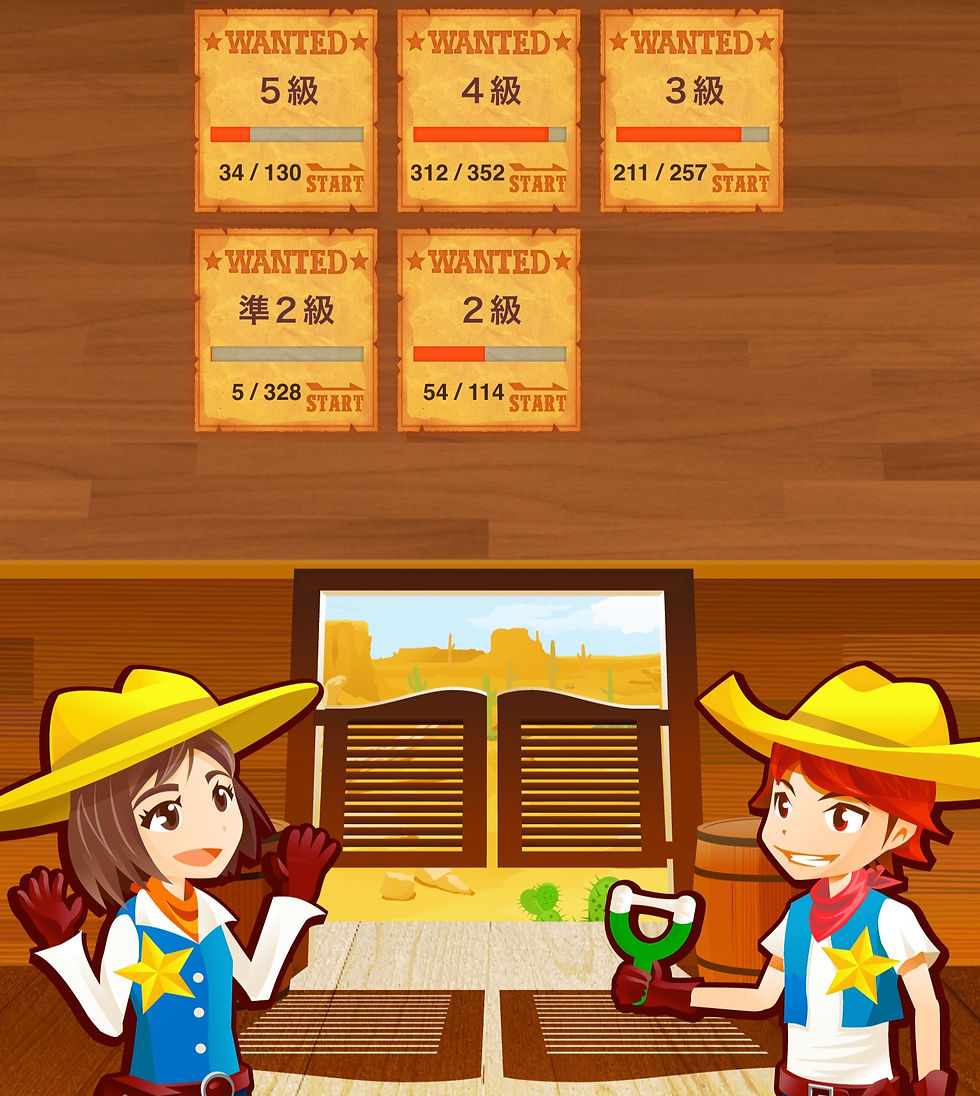Viewport: 980px width, 1096px height.
Task: Open the 4級 wanted poster
Action: [488, 110]
